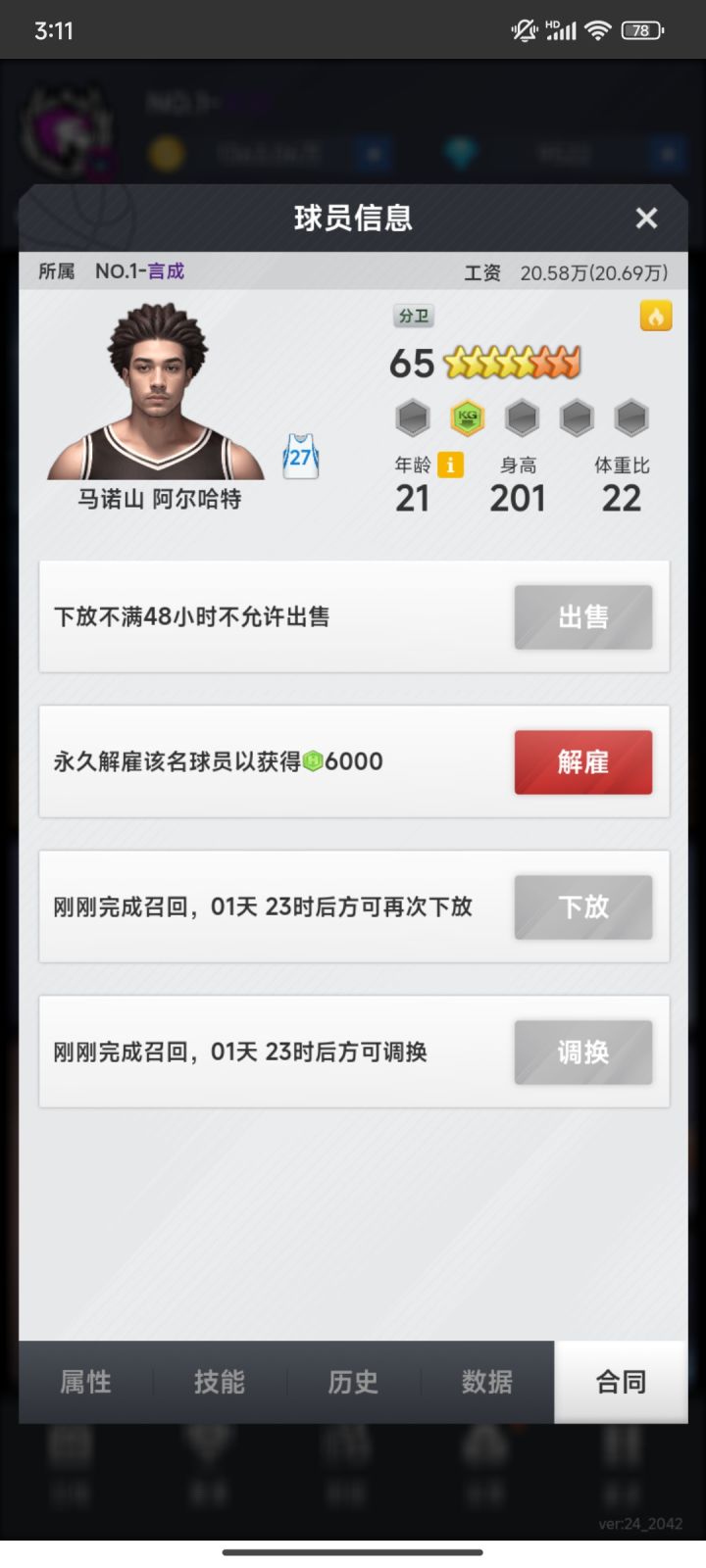Switch to the 属性 tab
The image size is (706, 1568).
click(86, 1382)
